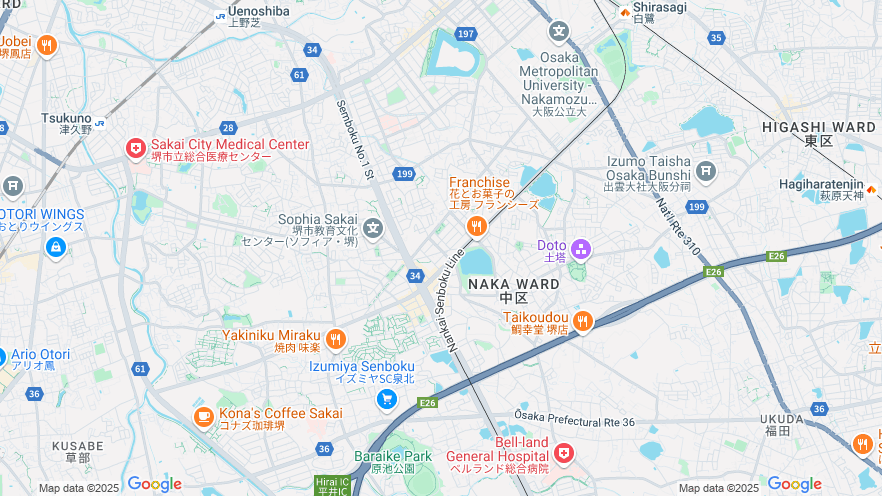
Task: Select the Taikoudou restaurant marker
Action: click(582, 321)
